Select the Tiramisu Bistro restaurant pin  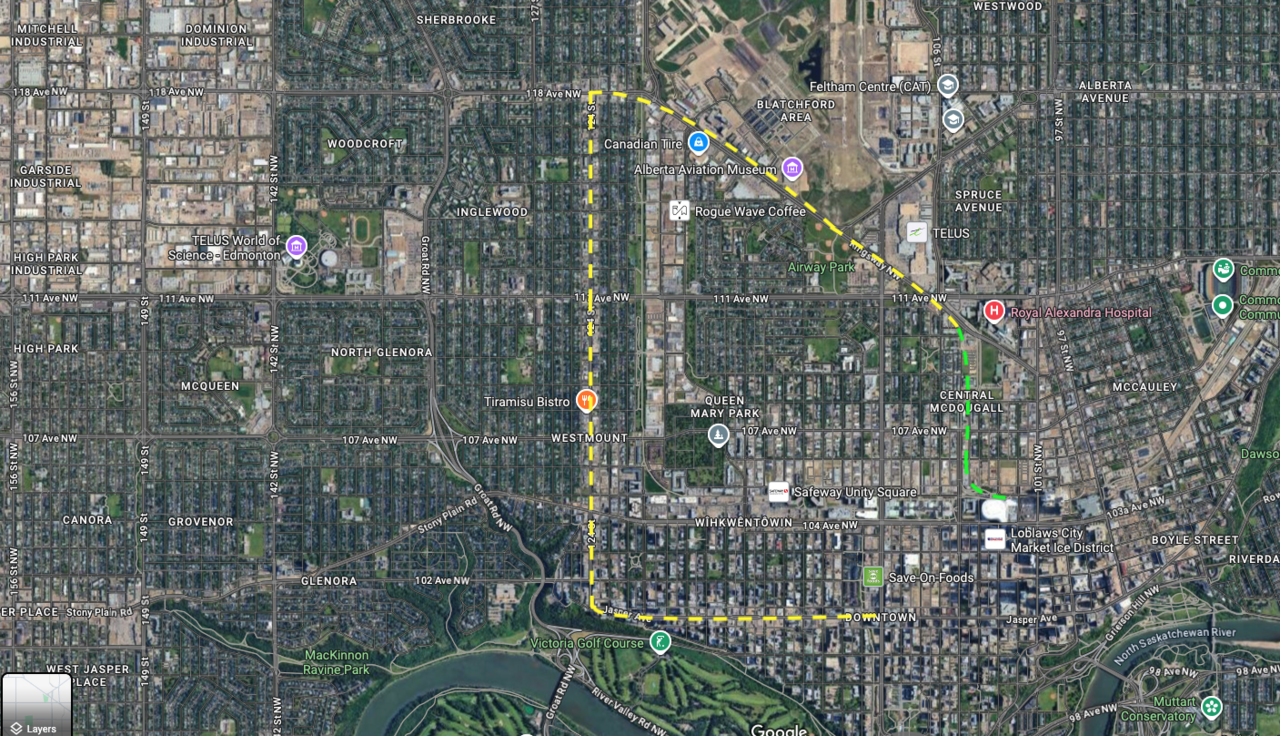click(x=587, y=401)
